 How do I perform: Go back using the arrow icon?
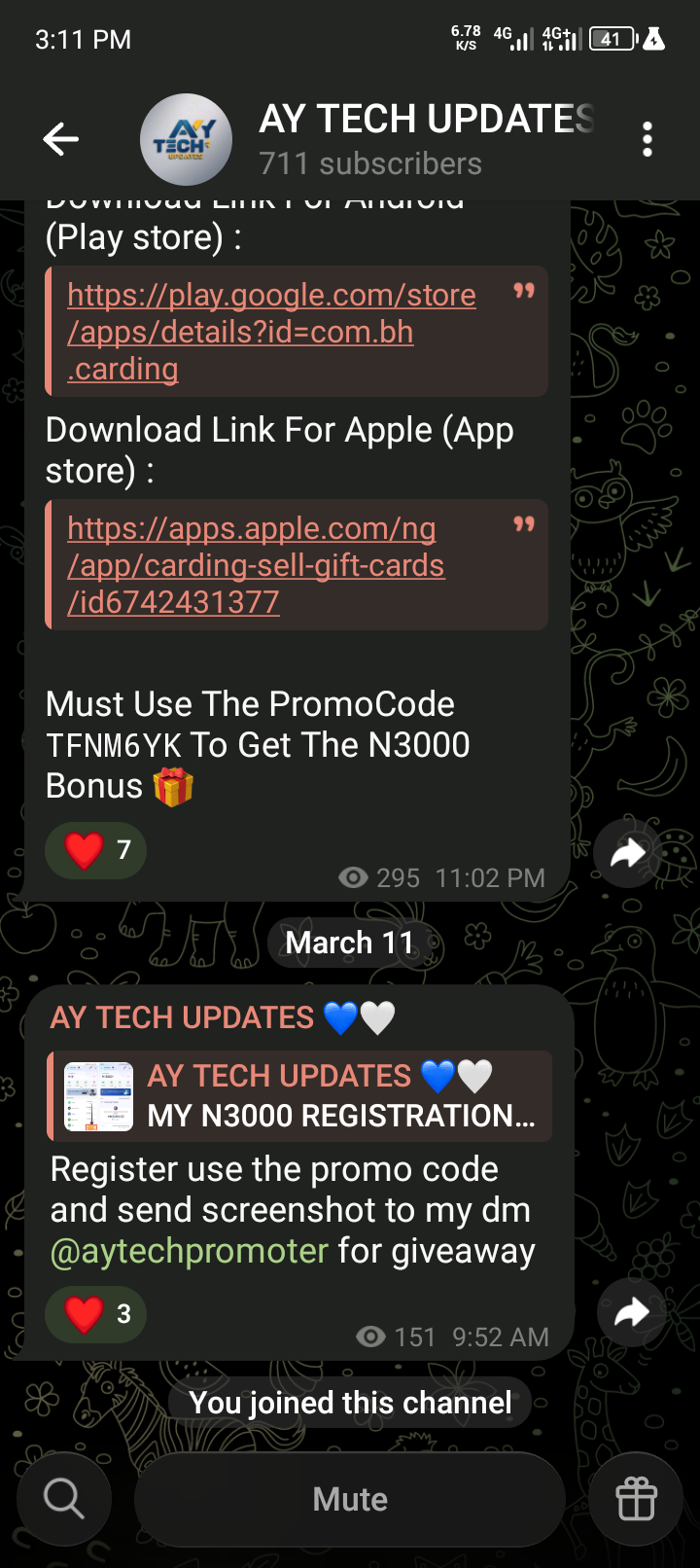pyautogui.click(x=60, y=139)
